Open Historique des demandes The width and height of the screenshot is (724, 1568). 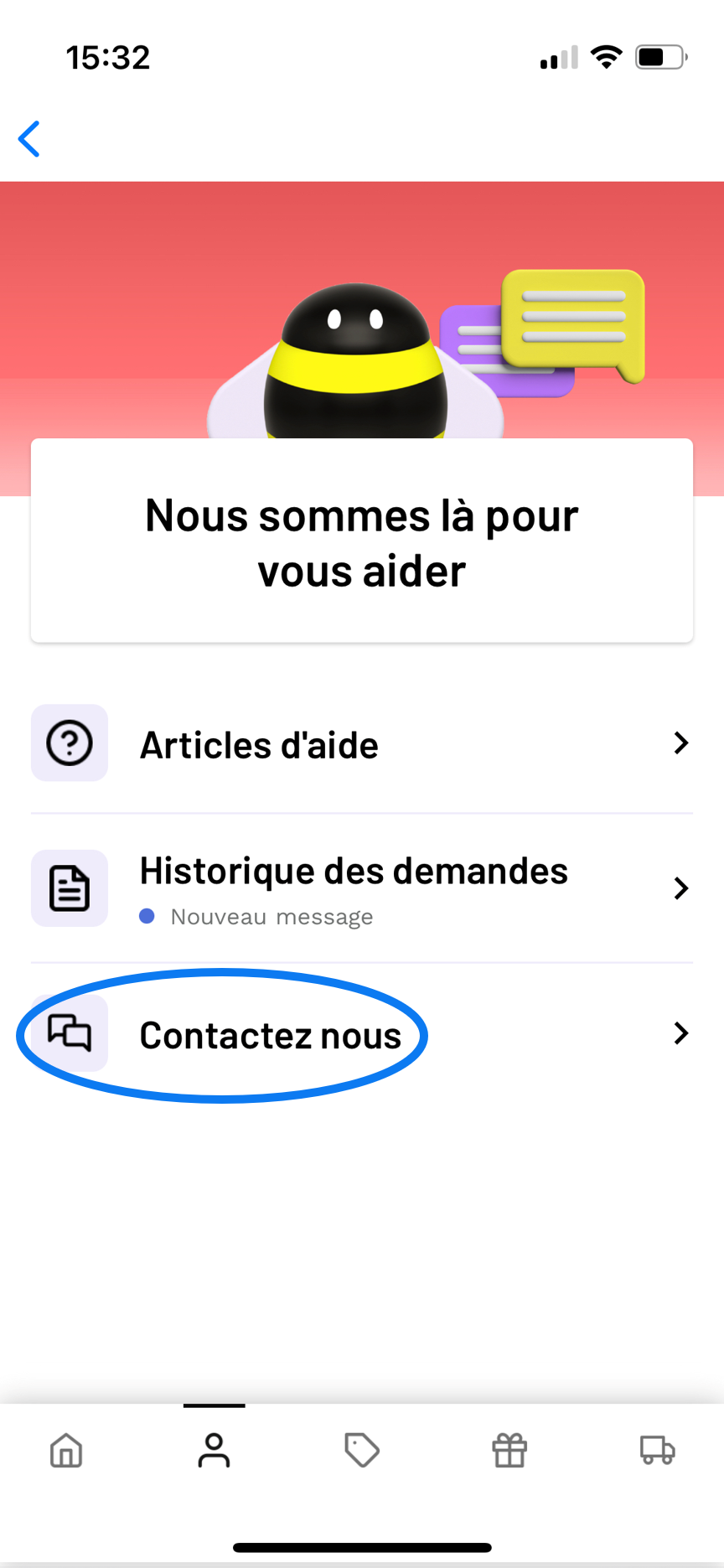click(362, 888)
